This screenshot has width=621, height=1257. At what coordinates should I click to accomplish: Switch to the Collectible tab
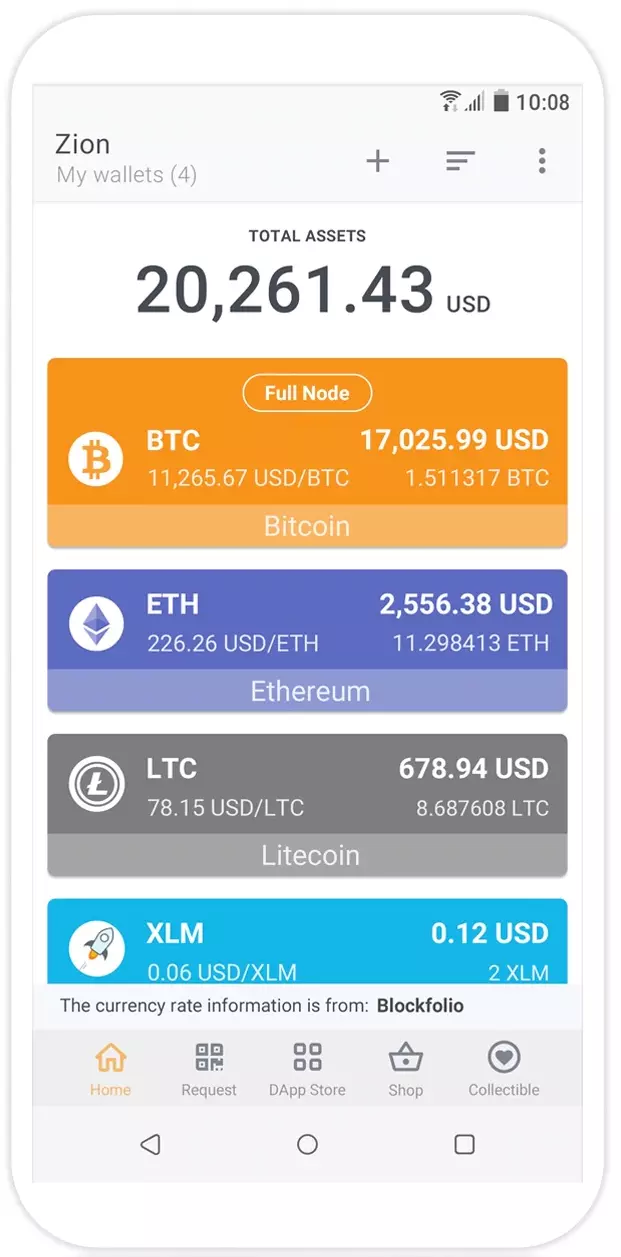[504, 1068]
